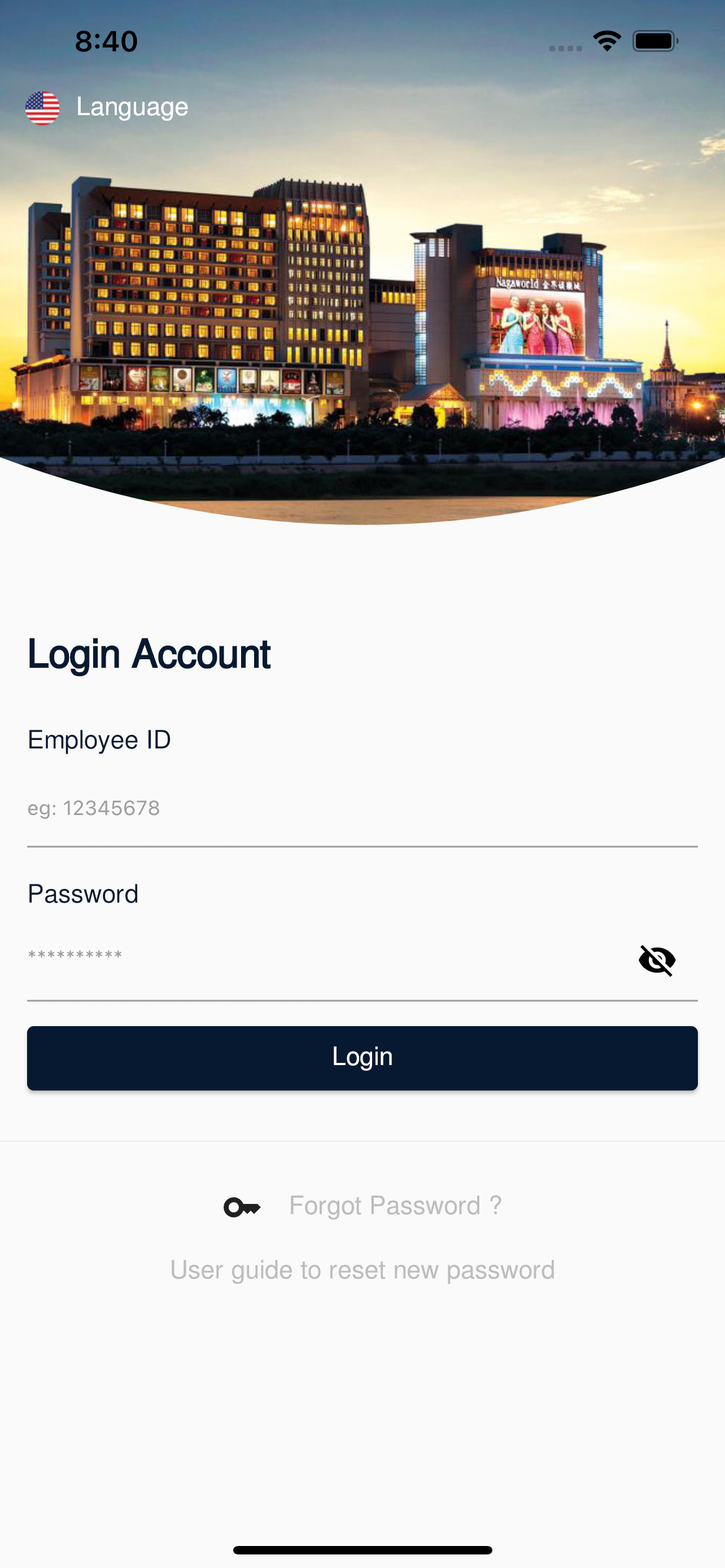Toggle password visibility with the eye icon
725x1568 pixels.
coord(657,960)
